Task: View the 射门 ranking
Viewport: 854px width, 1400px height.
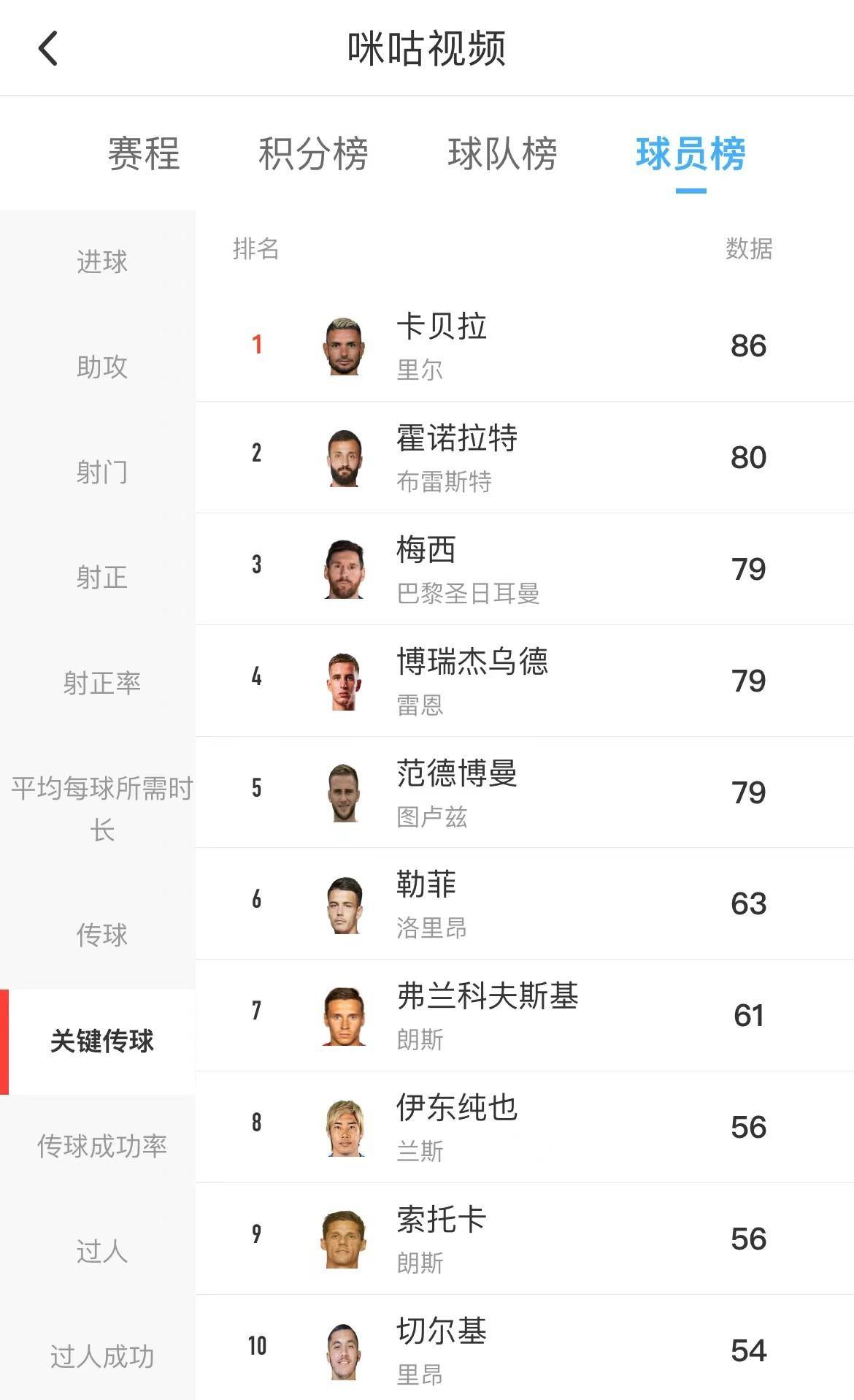Action: (x=101, y=472)
